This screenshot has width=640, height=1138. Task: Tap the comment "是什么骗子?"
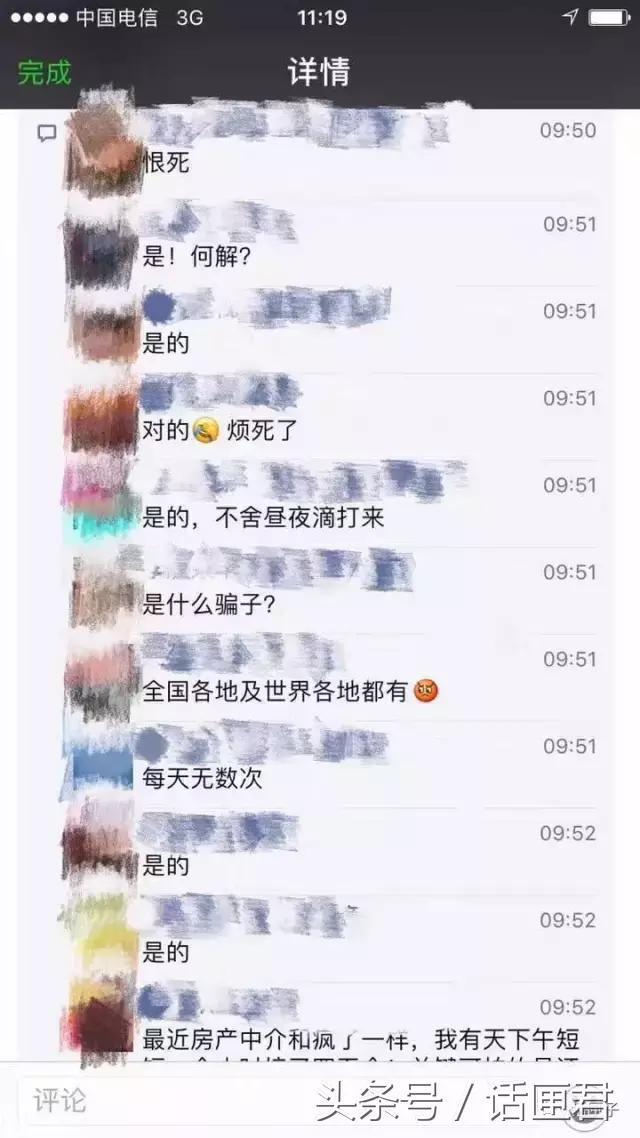[209, 604]
